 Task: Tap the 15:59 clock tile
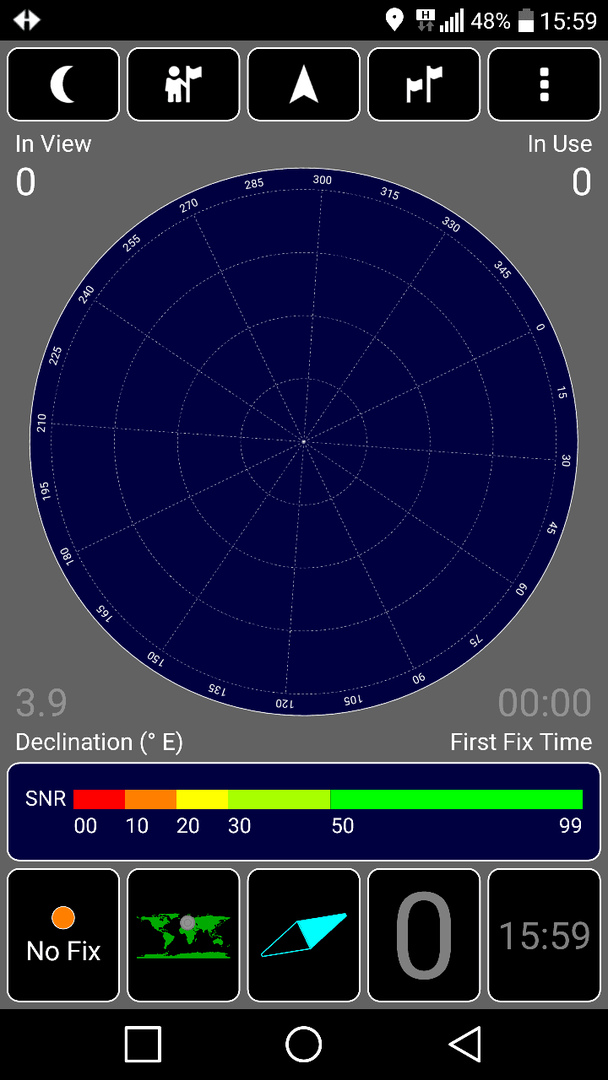544,935
